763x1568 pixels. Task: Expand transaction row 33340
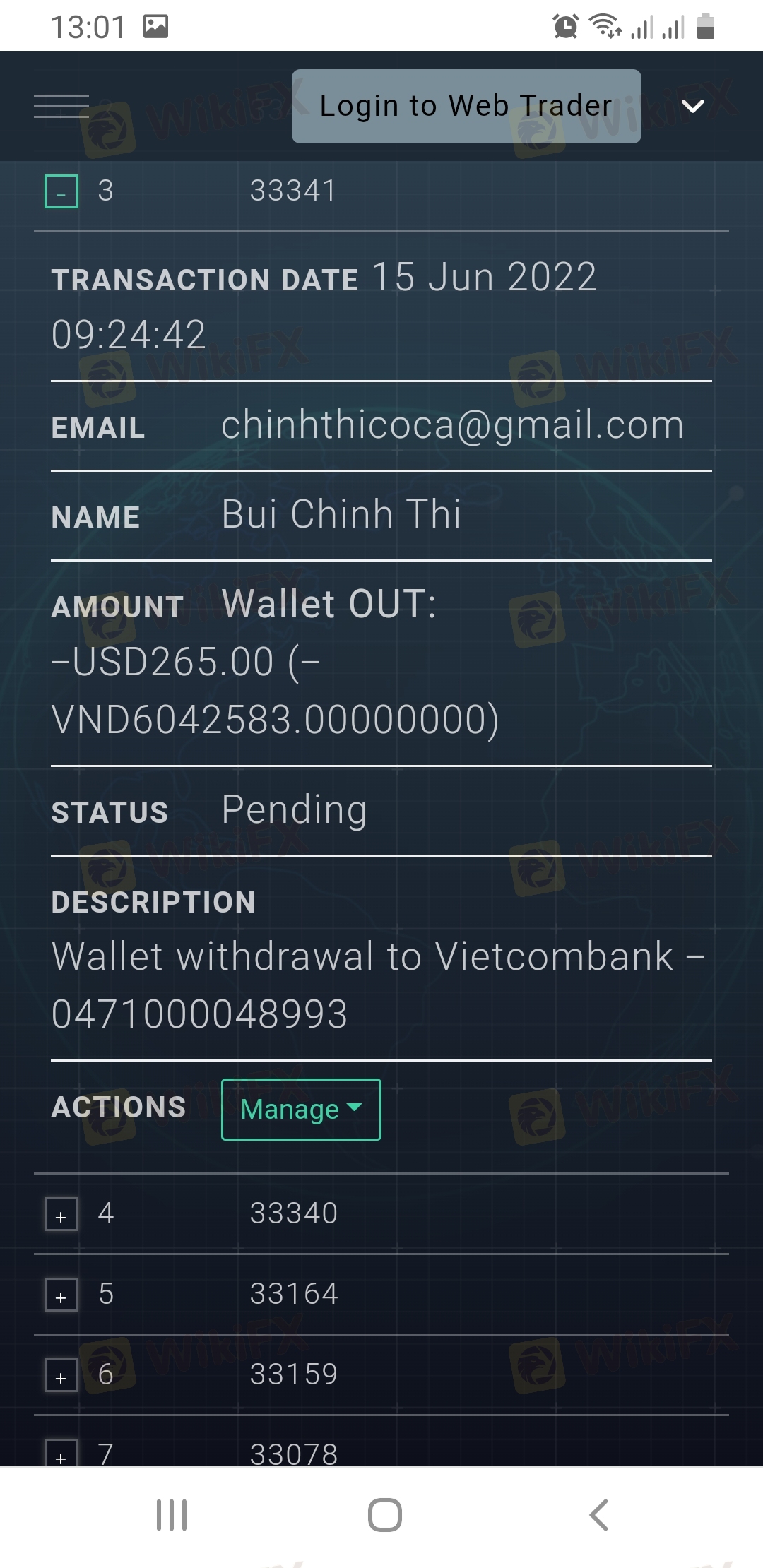click(61, 1214)
